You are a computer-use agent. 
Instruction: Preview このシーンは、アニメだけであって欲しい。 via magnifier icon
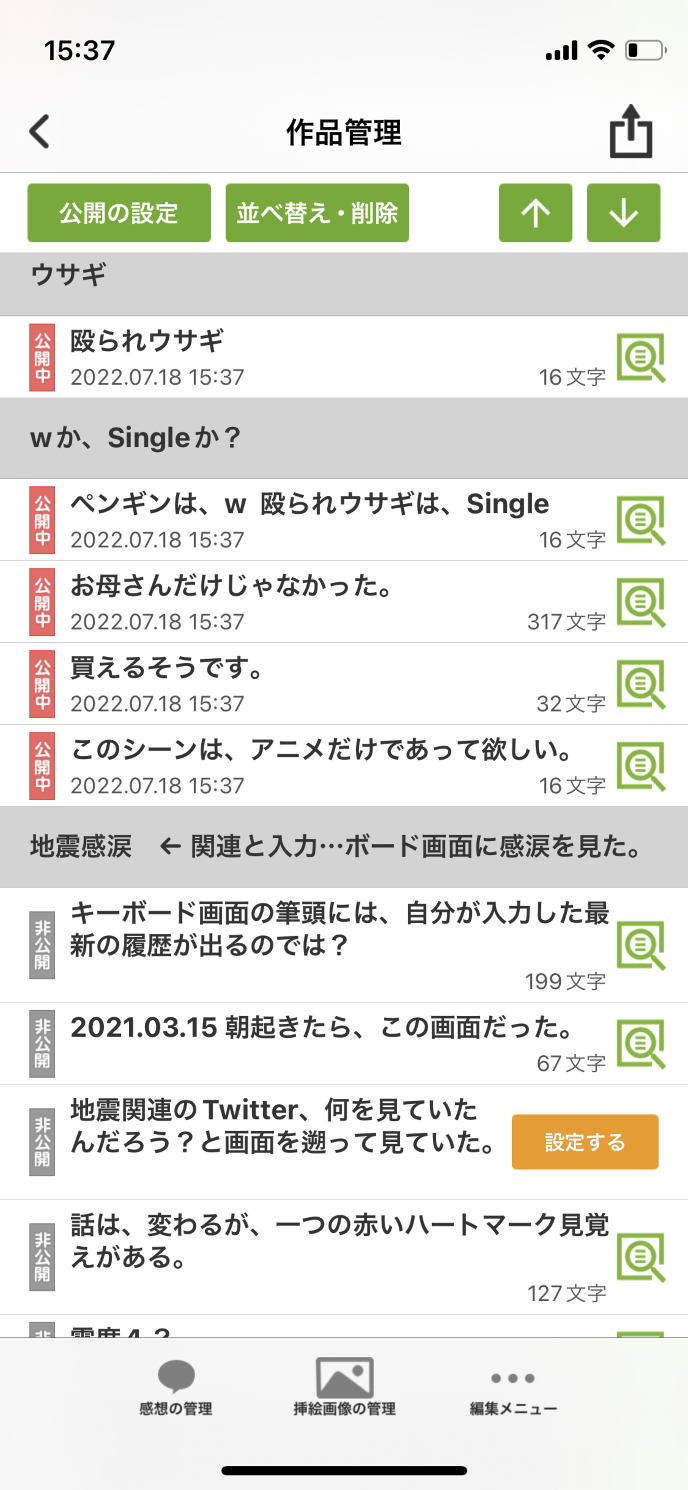[x=640, y=766]
